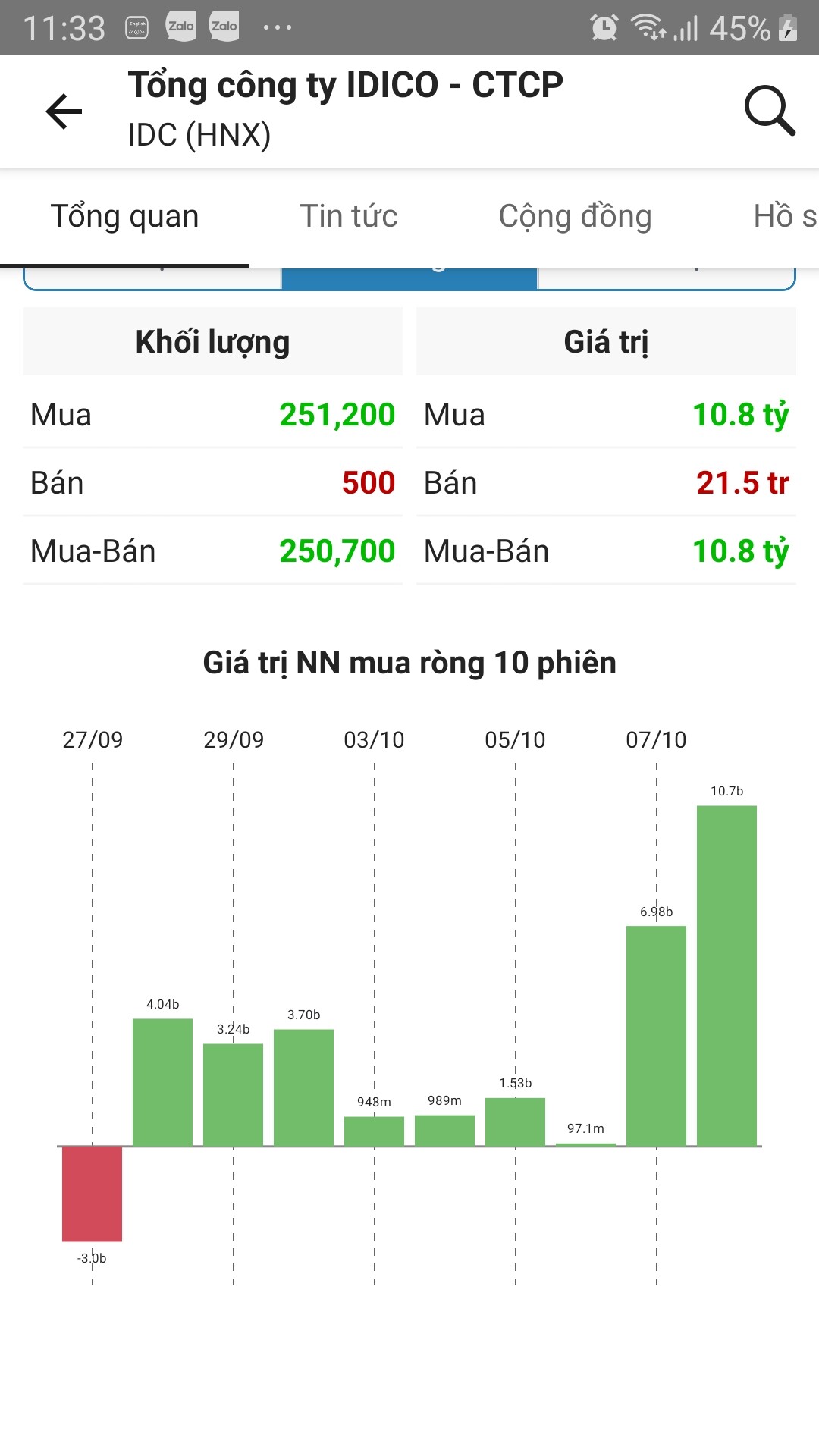Open the search magnifier icon
Image resolution: width=819 pixels, height=1456 pixels.
pos(769,111)
